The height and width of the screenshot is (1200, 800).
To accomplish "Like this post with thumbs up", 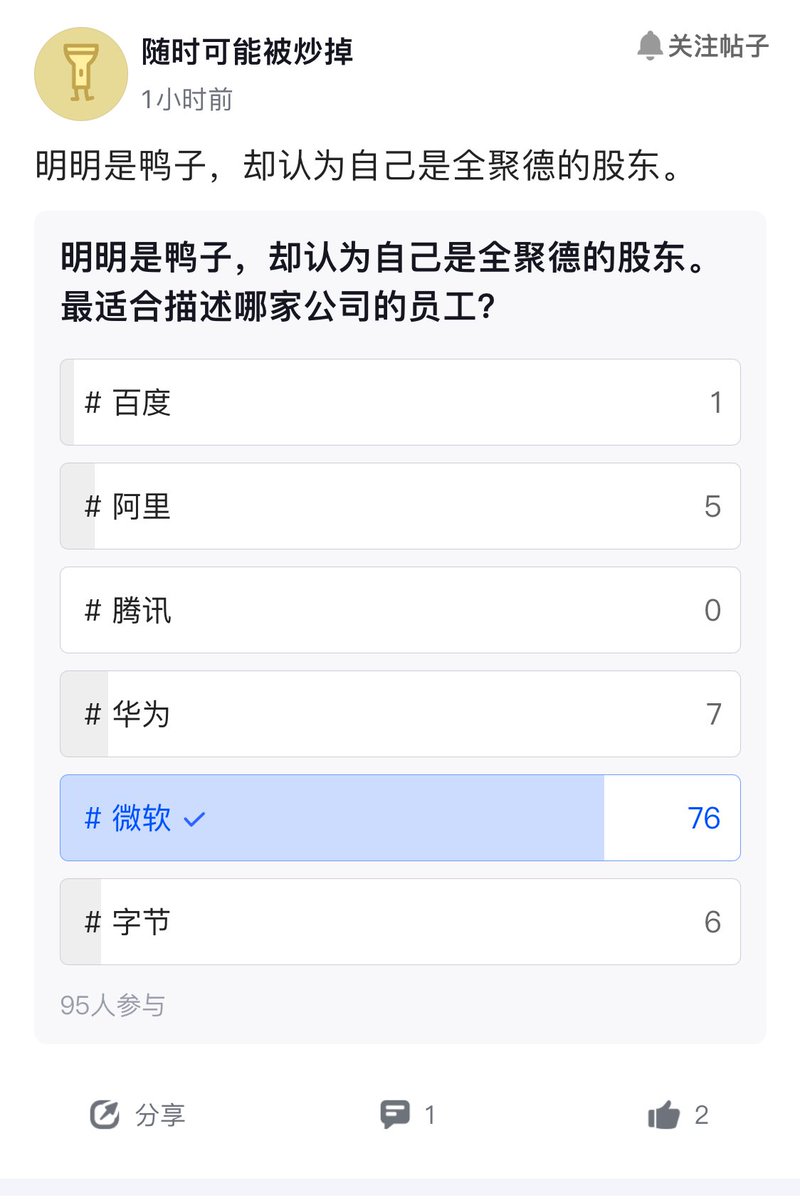I will coord(677,1115).
